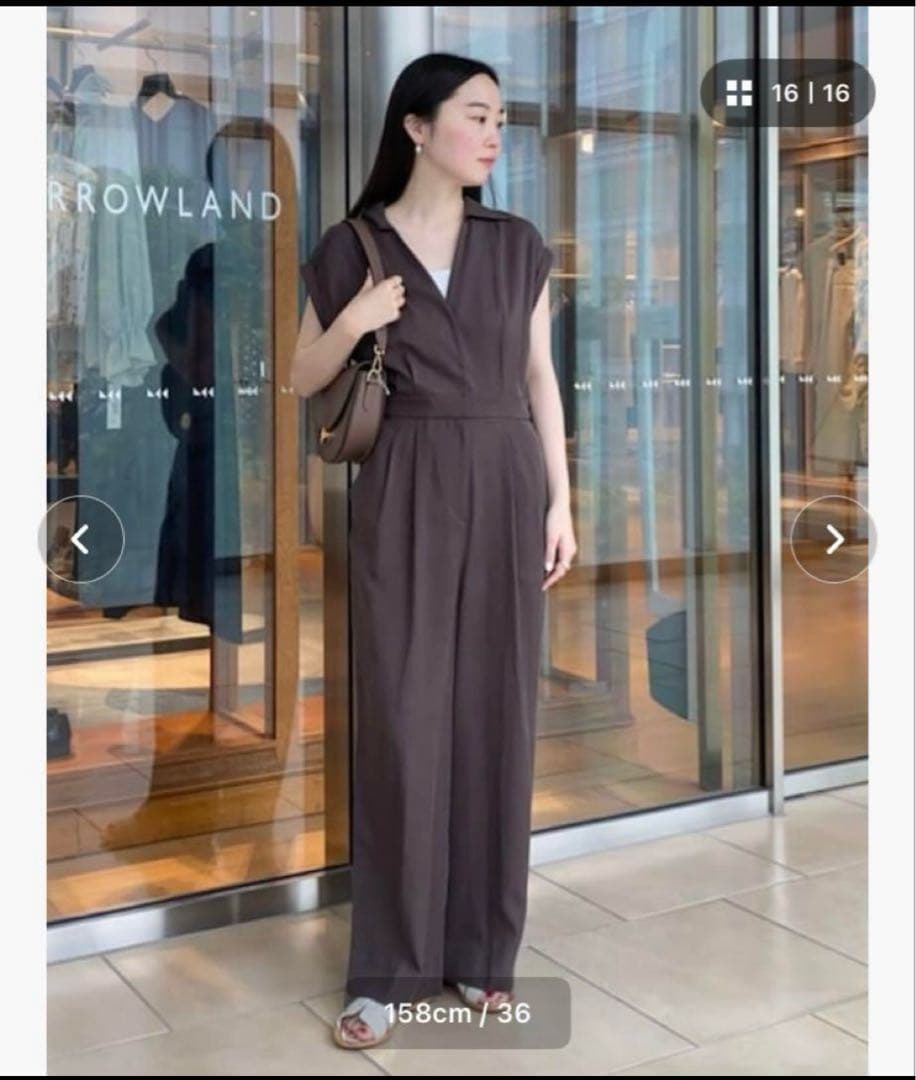Open the photo grid from the 16 | 16 button
916x1080 pixels.
pyautogui.click(x=788, y=93)
